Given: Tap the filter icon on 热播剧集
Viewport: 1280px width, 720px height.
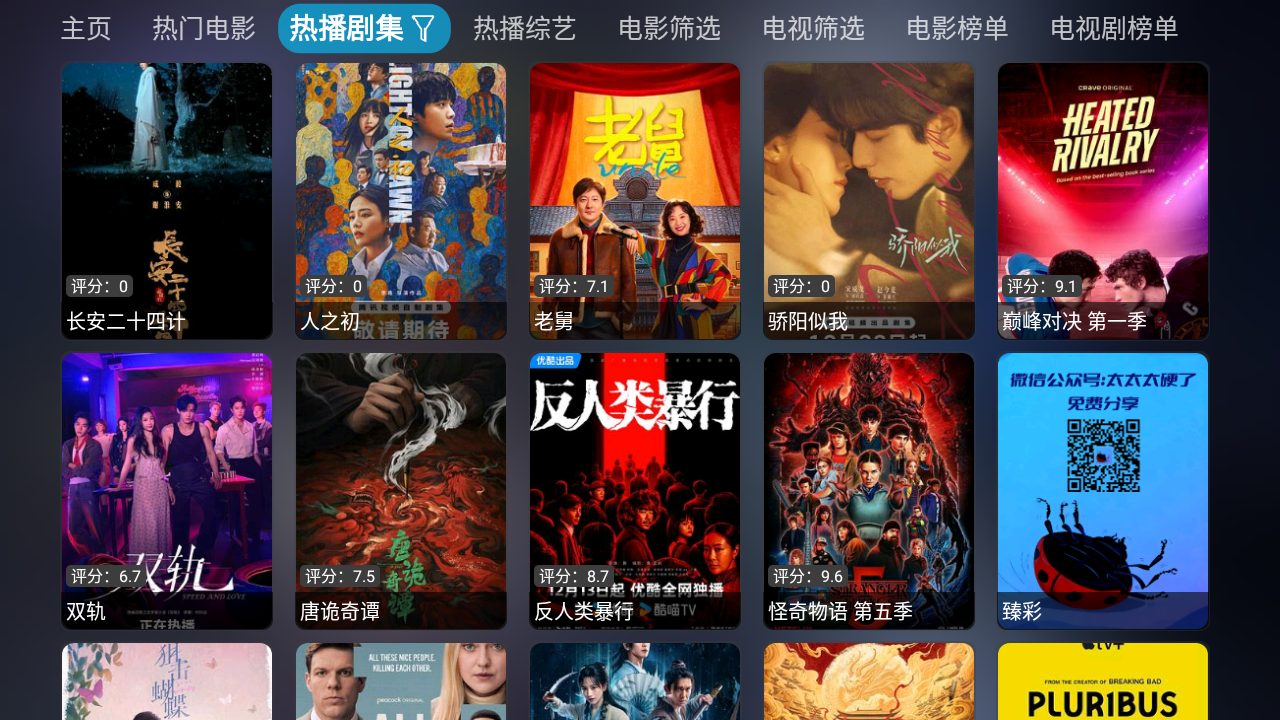Looking at the screenshot, I should (x=423, y=29).
